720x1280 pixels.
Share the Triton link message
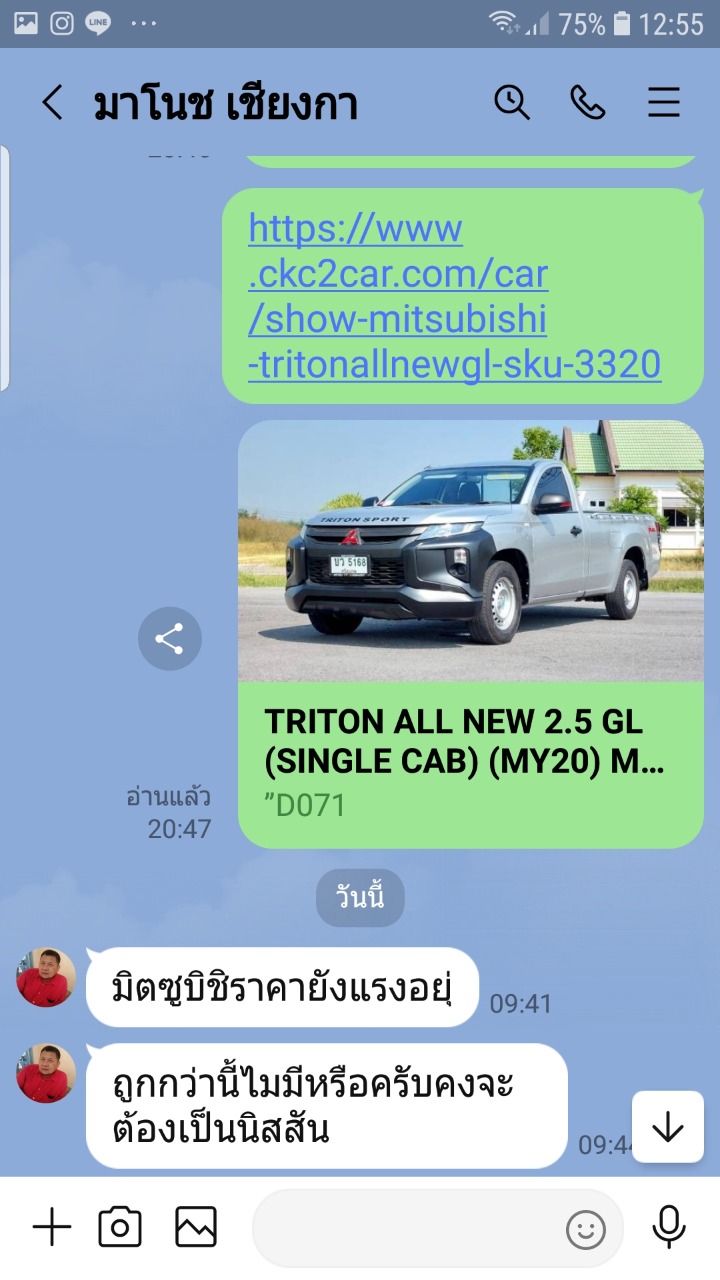click(x=170, y=639)
